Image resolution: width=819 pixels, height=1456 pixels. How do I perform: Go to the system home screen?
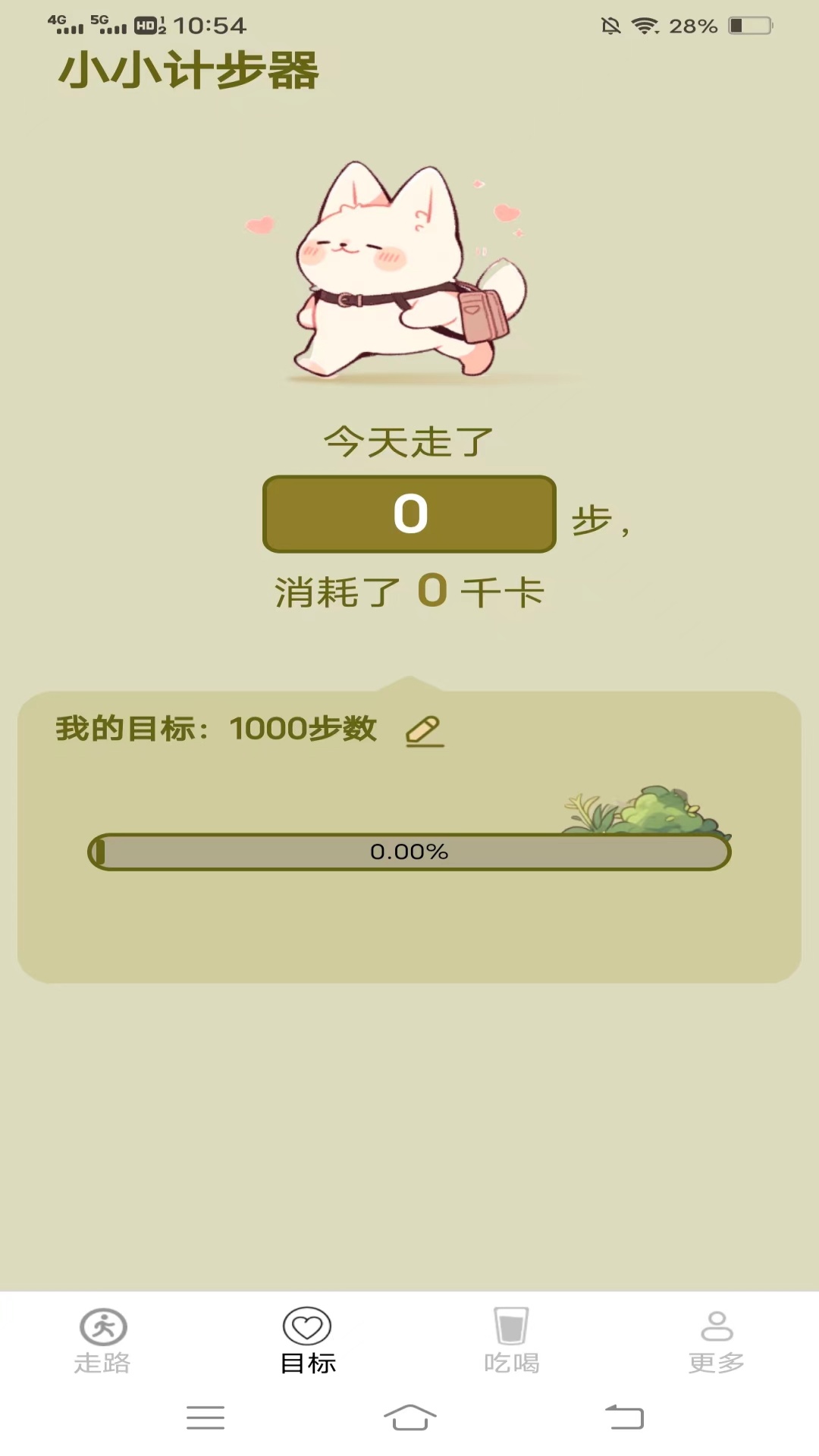tap(409, 1417)
